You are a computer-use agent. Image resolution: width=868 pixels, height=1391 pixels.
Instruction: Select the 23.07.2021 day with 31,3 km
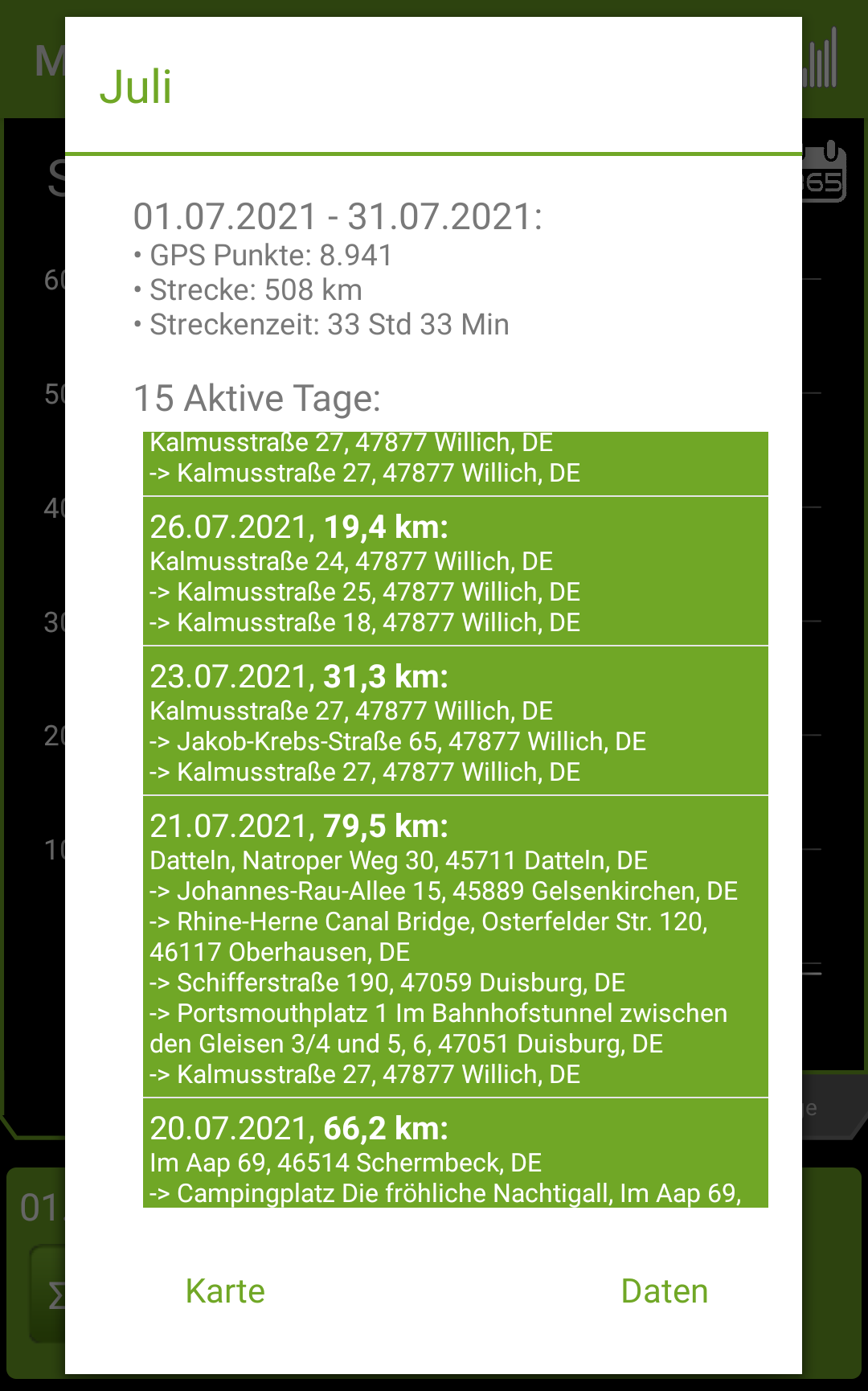[x=455, y=721]
